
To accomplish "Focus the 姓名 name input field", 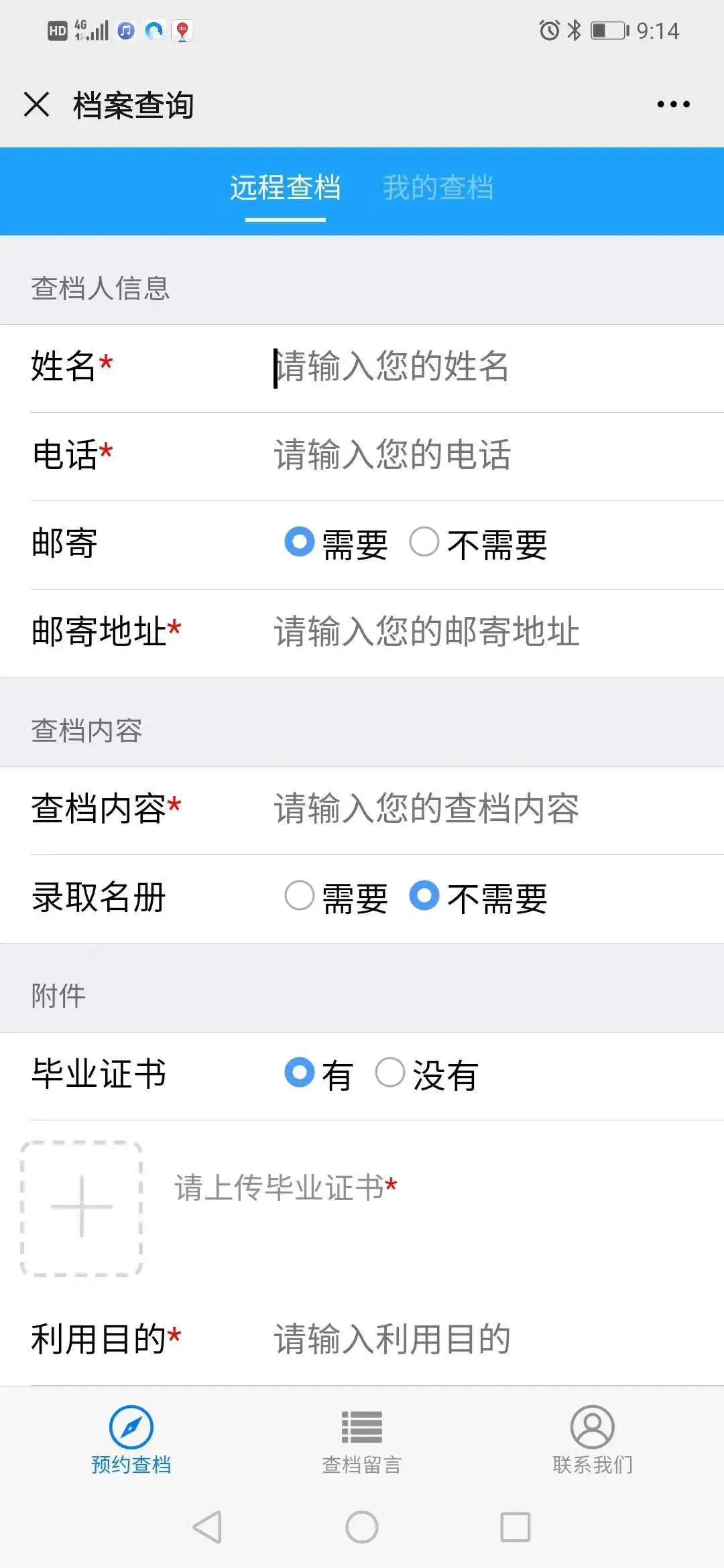I will click(469, 367).
